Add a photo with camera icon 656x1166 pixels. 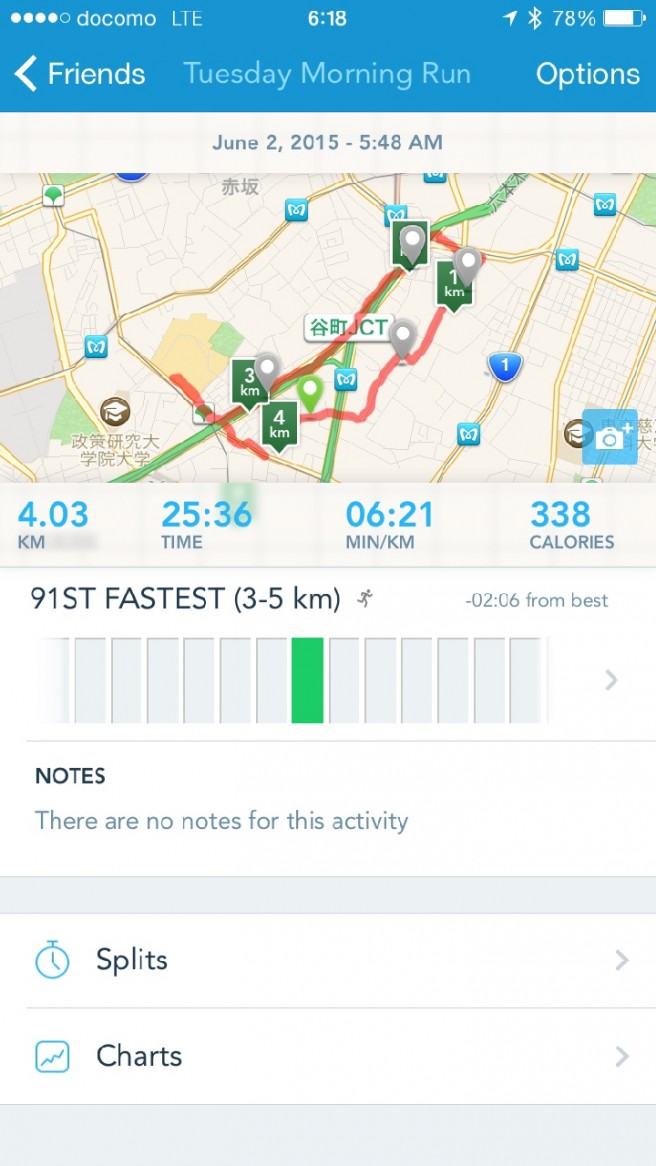tap(609, 437)
